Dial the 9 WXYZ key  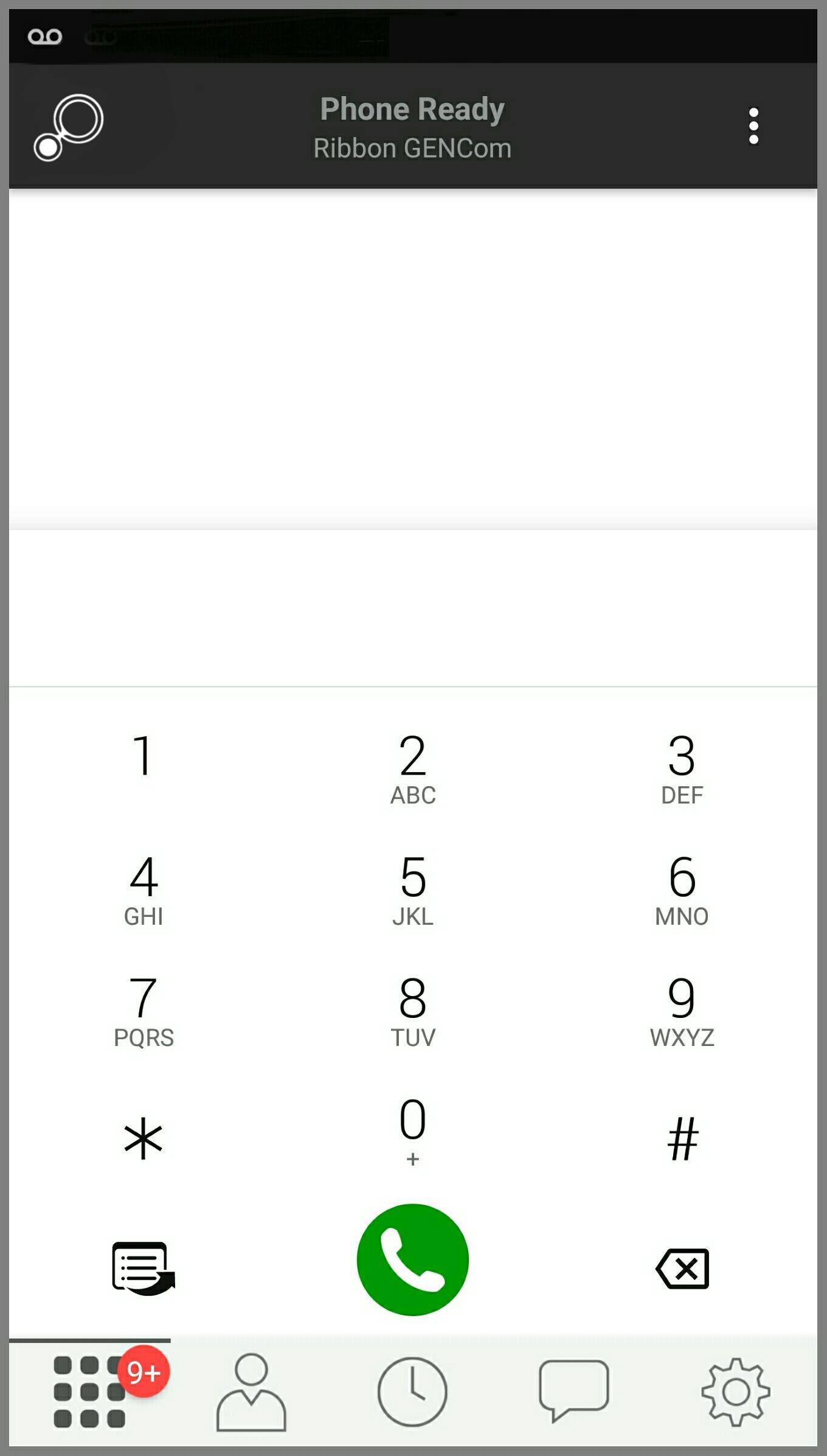[682, 1011]
